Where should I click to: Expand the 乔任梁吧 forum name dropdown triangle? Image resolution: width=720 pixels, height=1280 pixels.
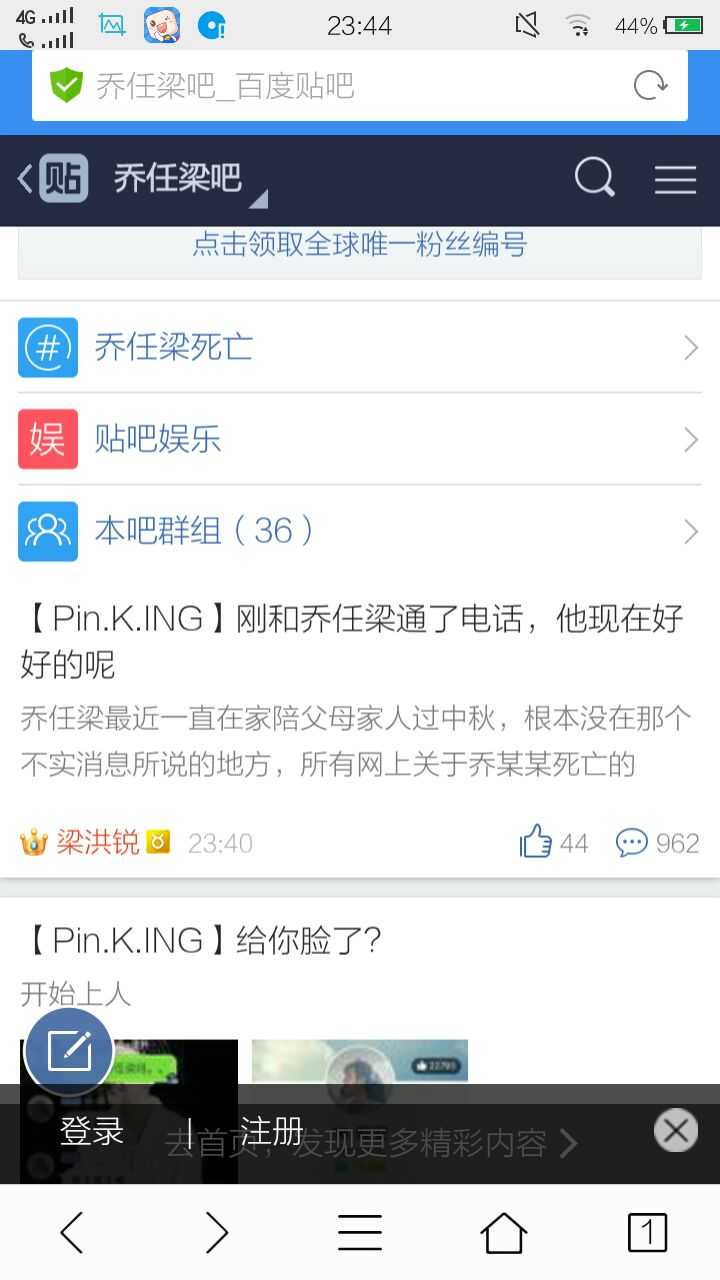coord(261,198)
